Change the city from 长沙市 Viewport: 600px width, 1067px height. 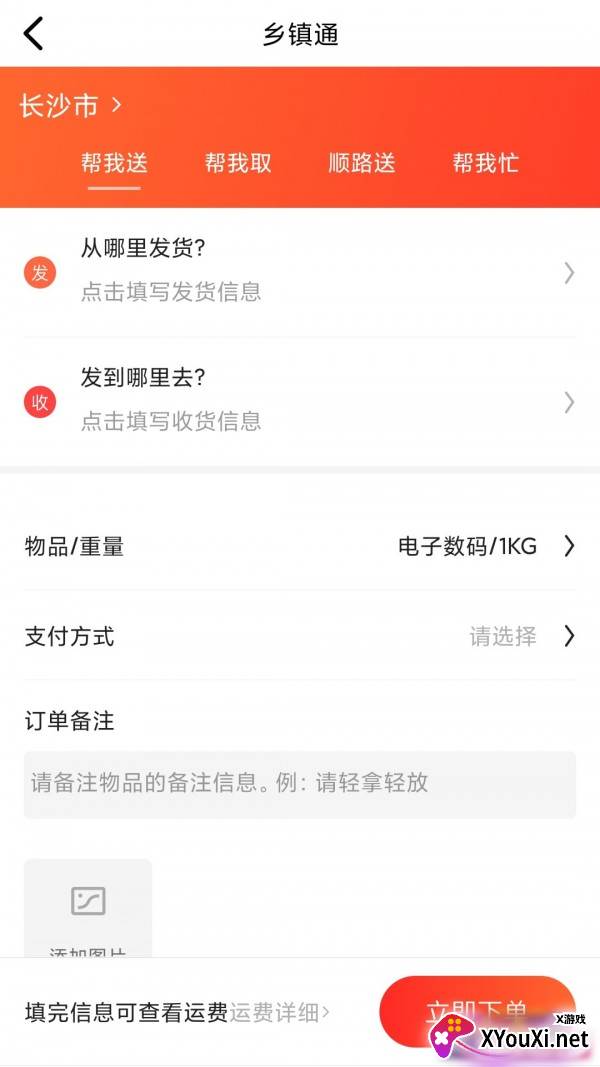click(70, 105)
